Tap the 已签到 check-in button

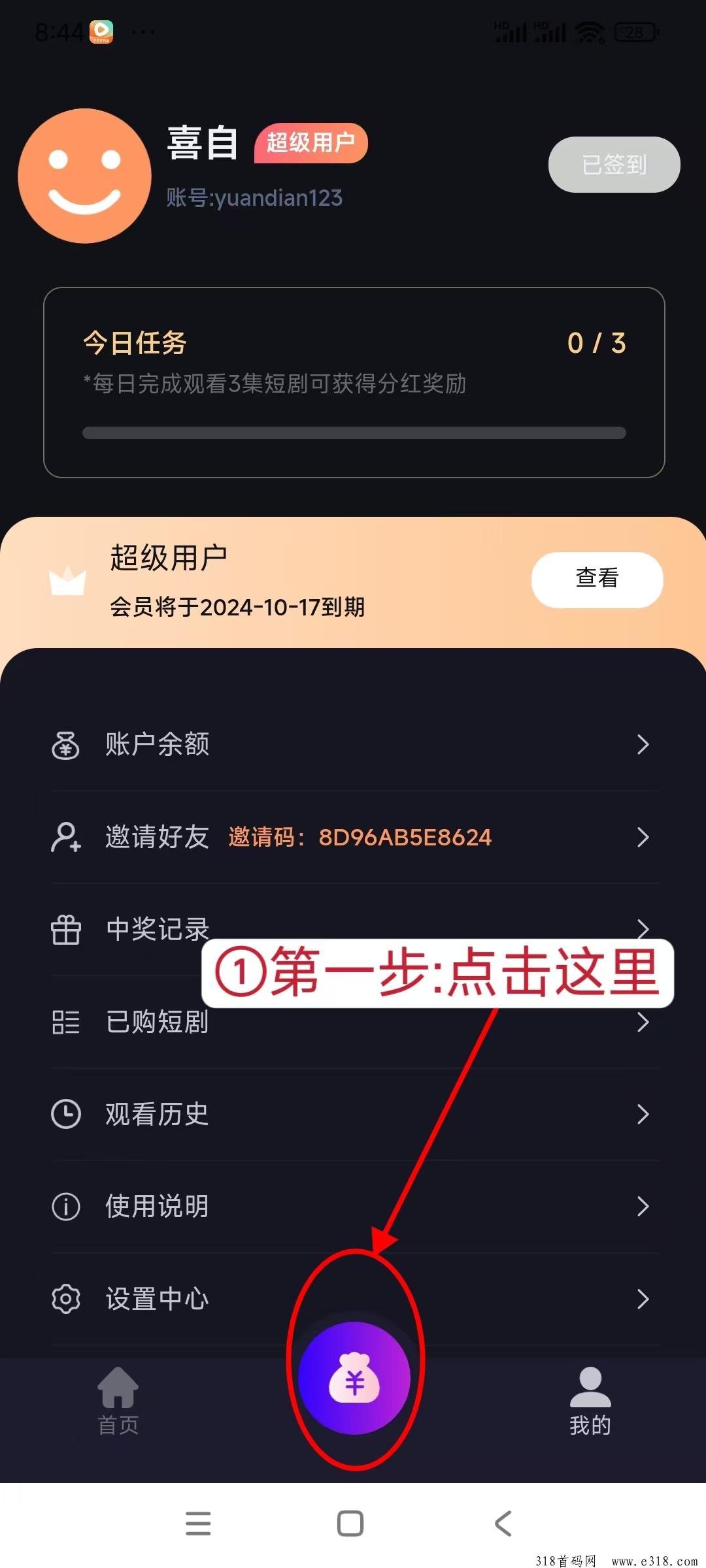point(614,165)
